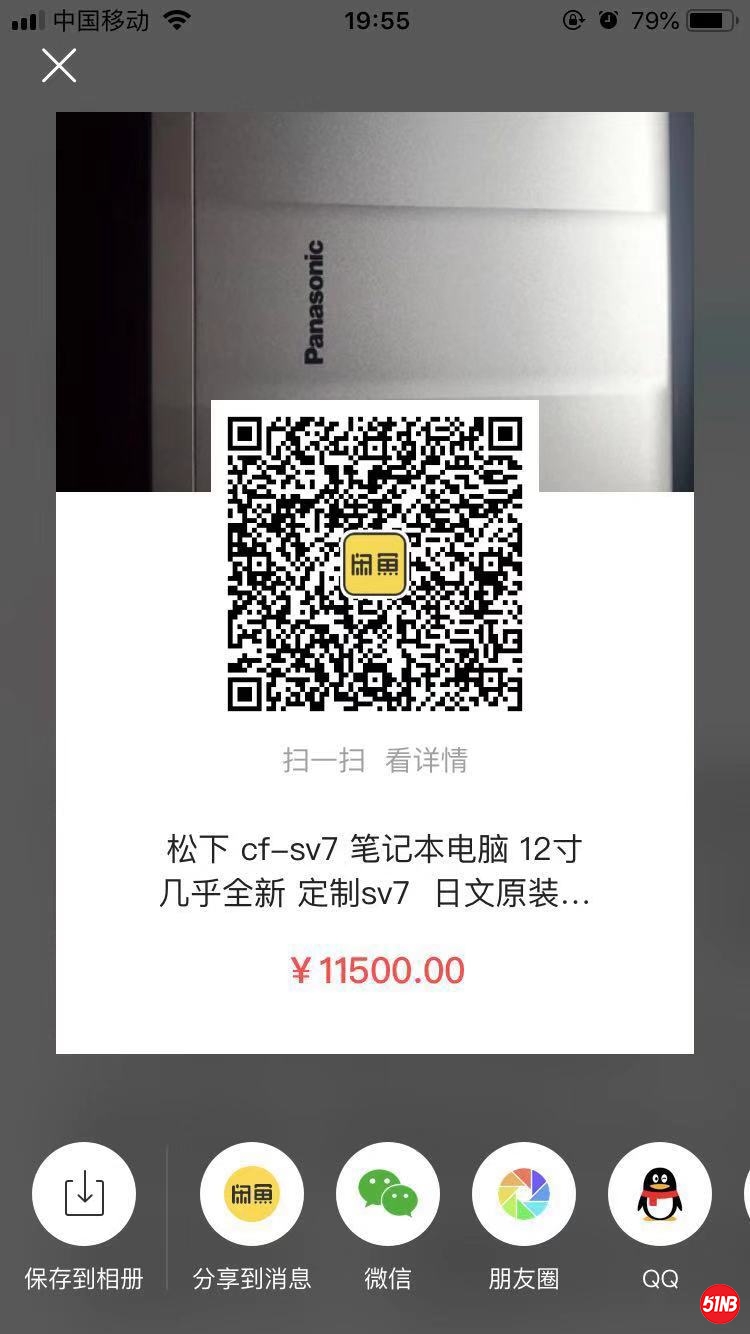Post listing to WeChat Moments
The height and width of the screenshot is (1334, 750).
[x=524, y=1194]
